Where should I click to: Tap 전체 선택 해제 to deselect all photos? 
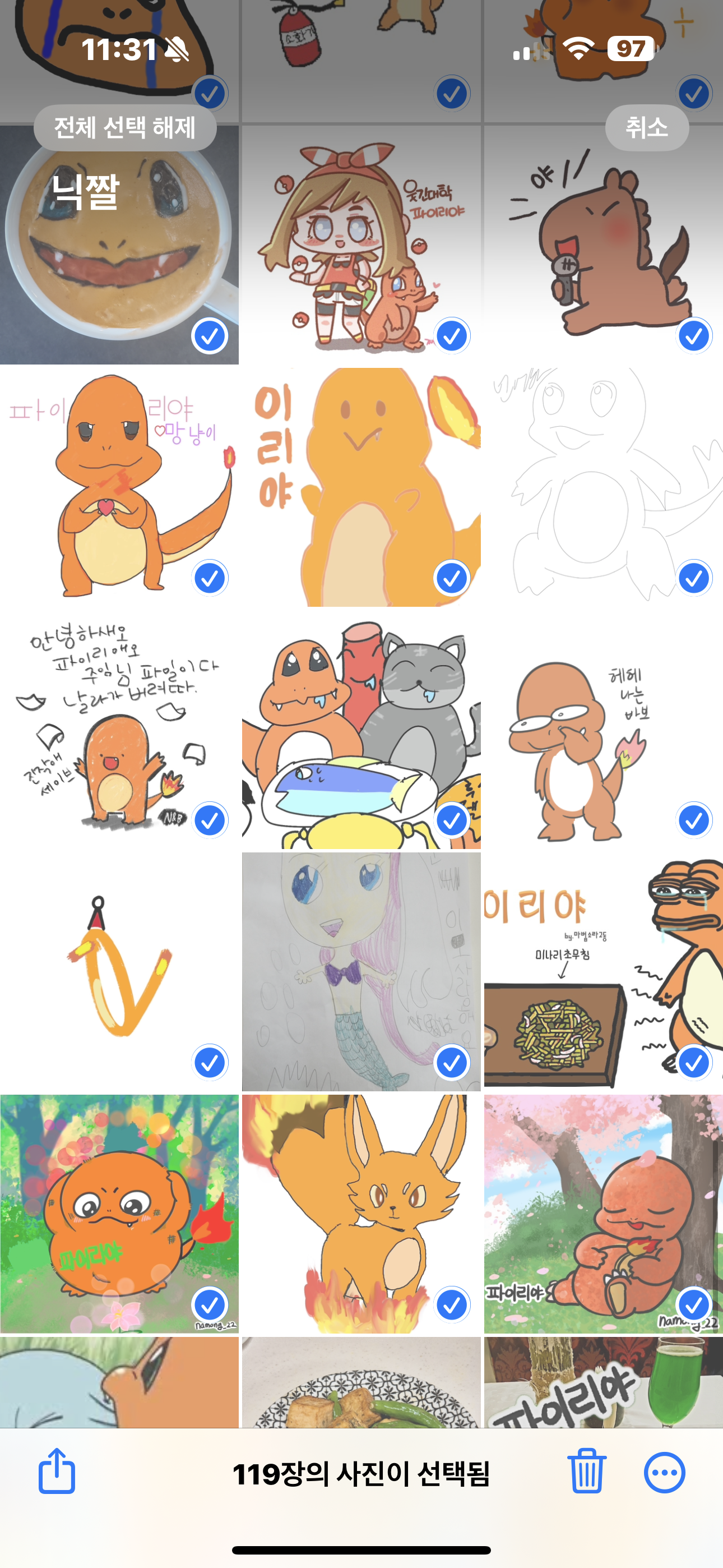125,128
